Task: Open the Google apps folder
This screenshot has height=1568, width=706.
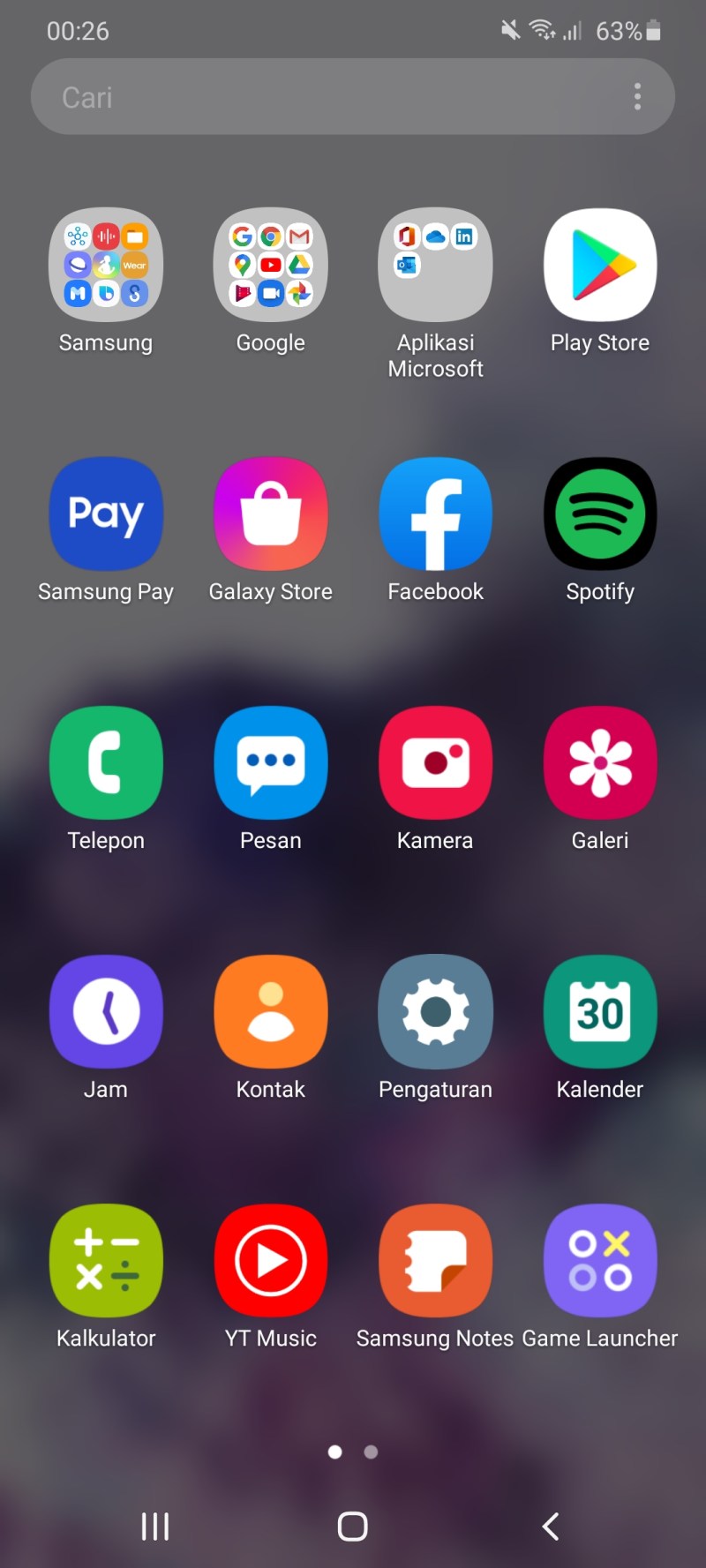Action: 271,265
